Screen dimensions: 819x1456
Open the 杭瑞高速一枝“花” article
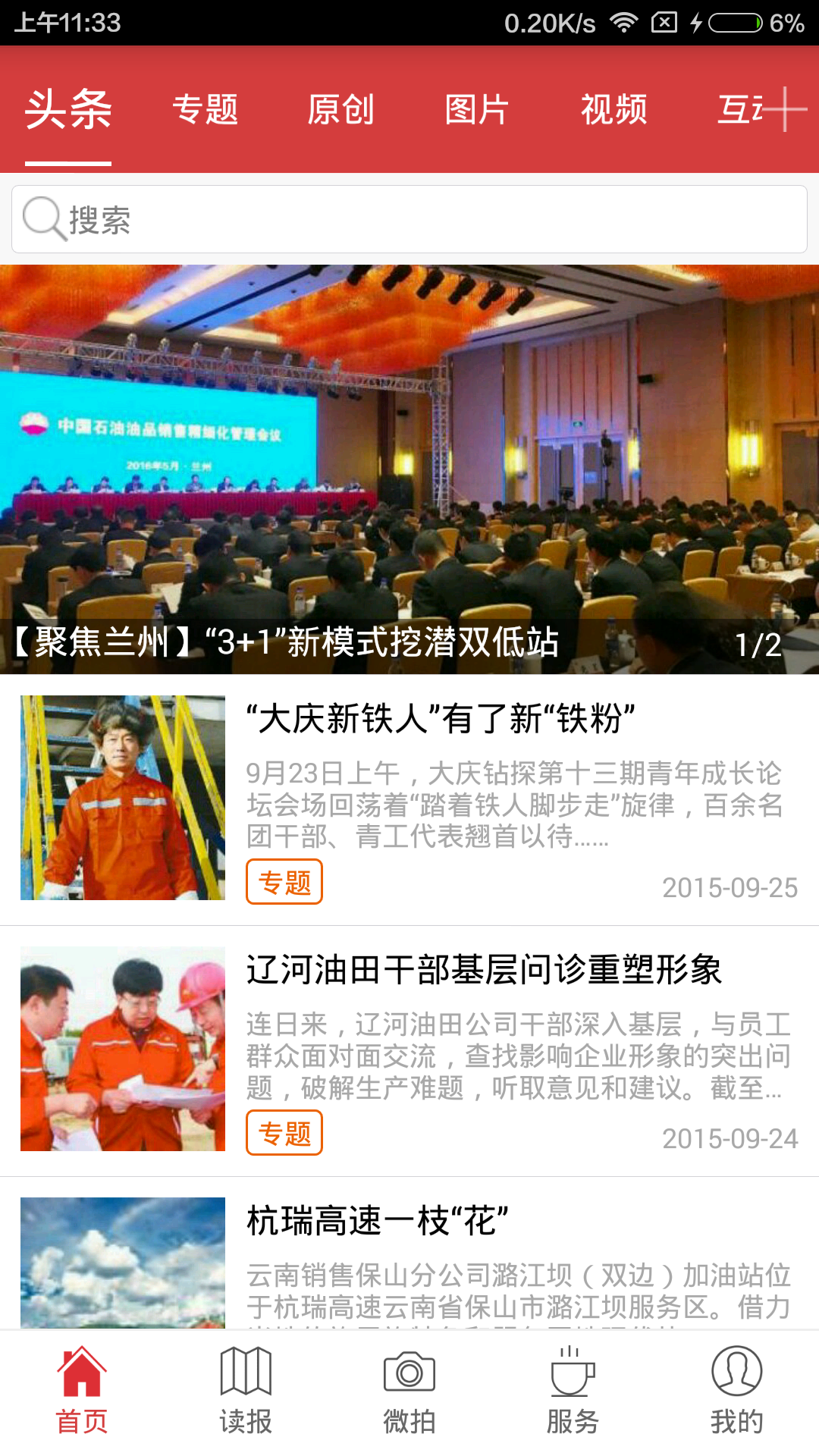[377, 1221]
